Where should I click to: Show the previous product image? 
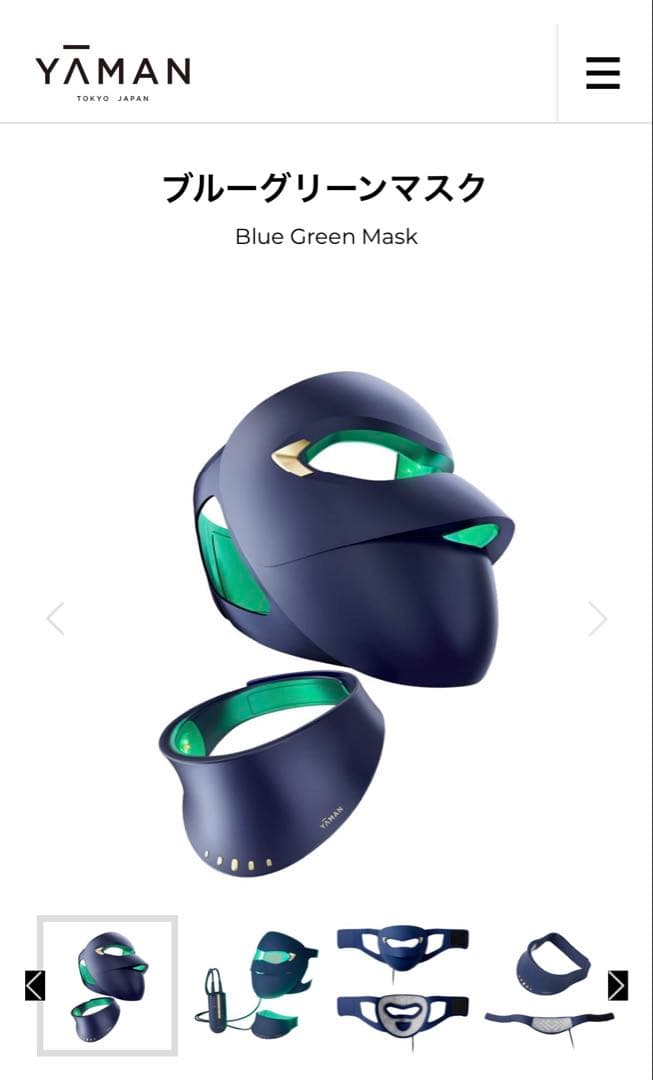[x=56, y=619]
